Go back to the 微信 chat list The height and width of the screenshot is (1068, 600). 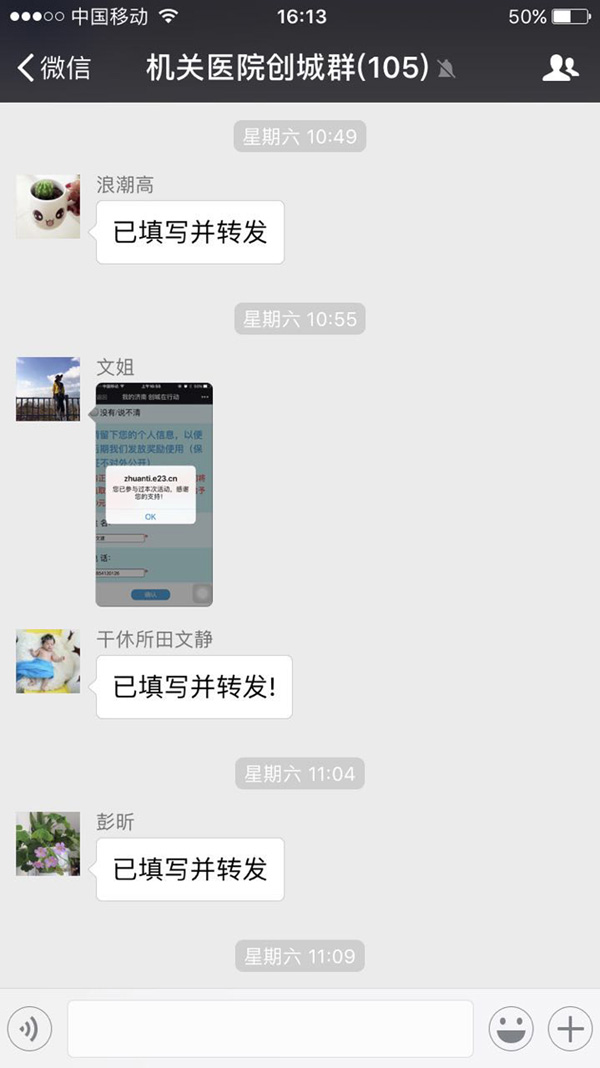(52, 68)
